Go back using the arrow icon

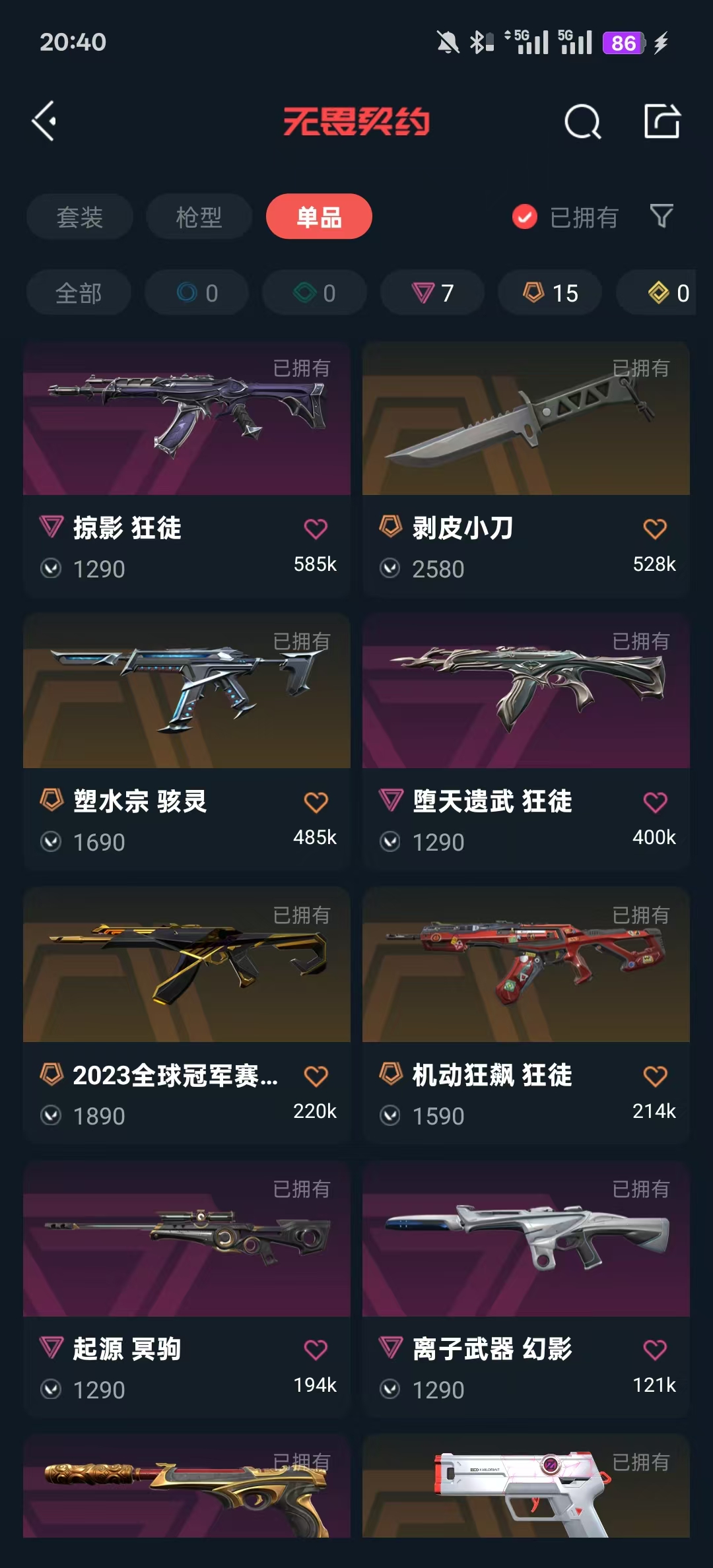coord(45,121)
